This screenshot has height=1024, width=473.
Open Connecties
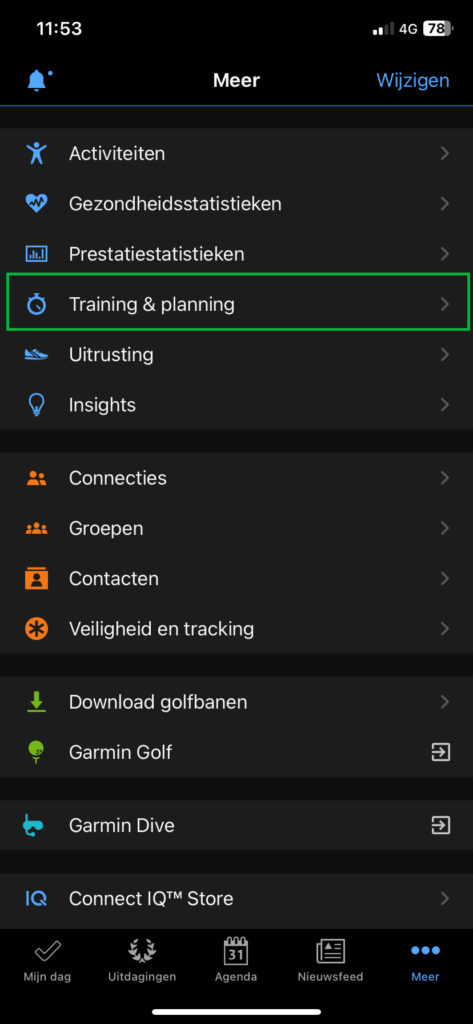(x=236, y=478)
